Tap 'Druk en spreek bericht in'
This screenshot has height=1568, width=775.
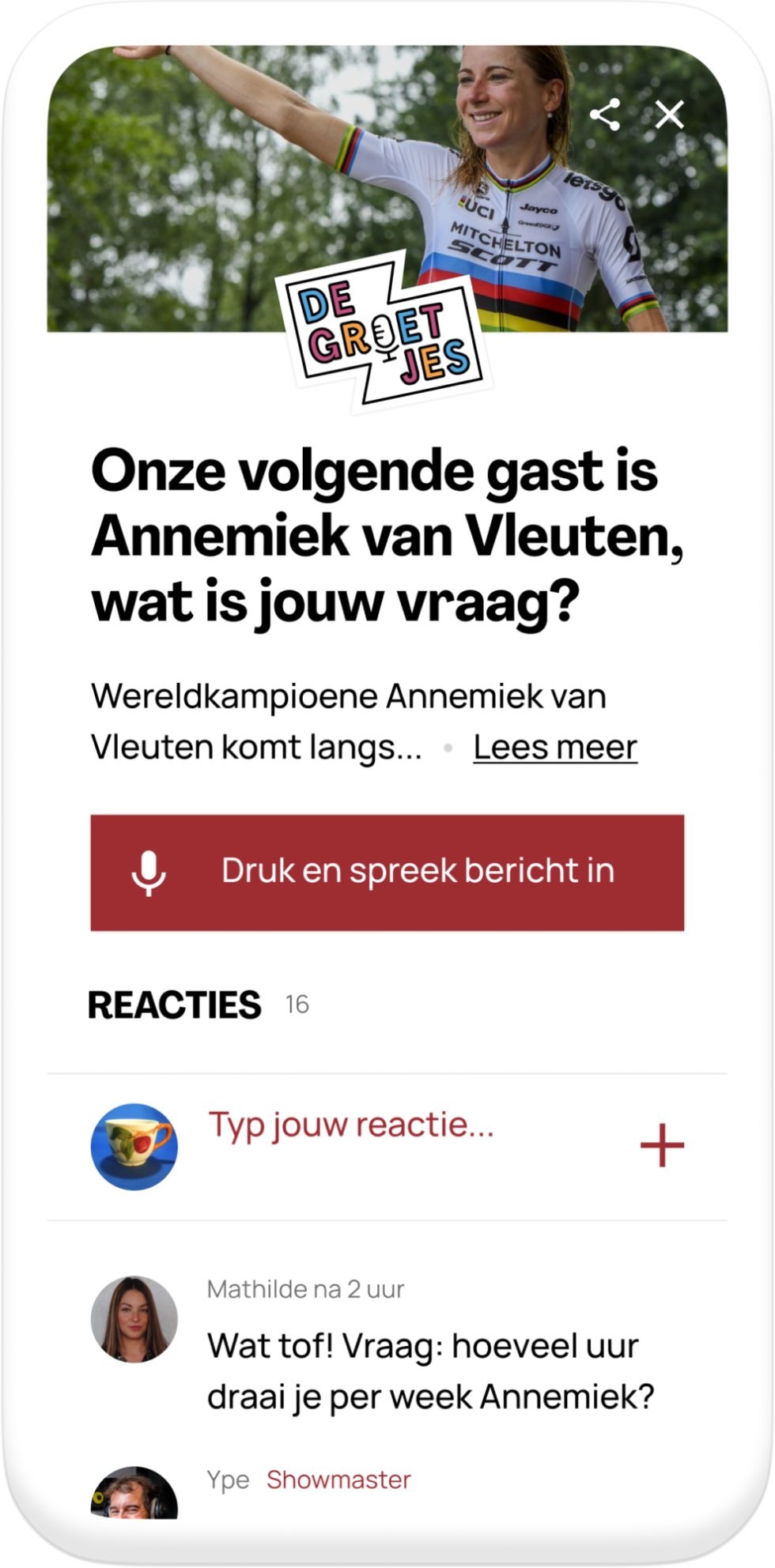click(387, 873)
